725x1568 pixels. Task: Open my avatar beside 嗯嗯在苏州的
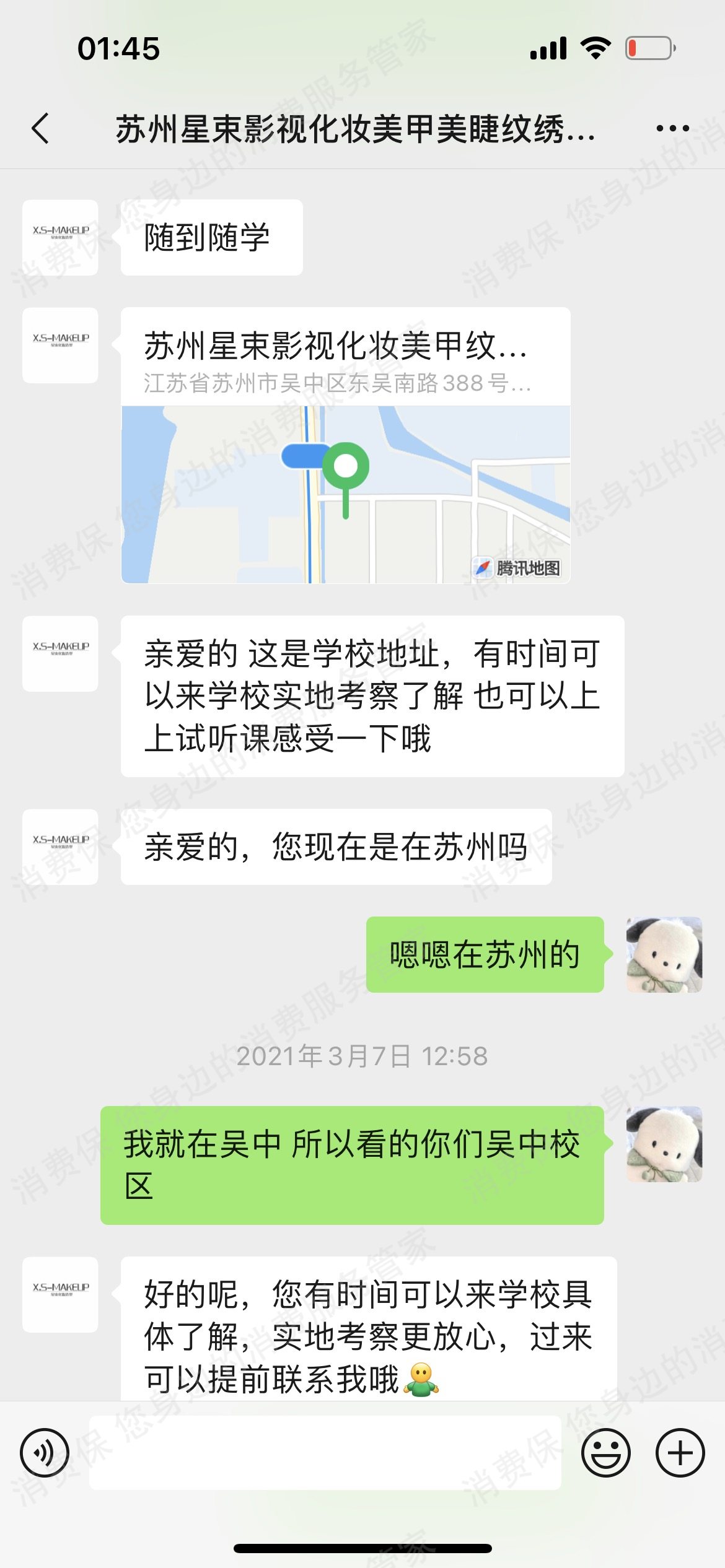pos(664,954)
